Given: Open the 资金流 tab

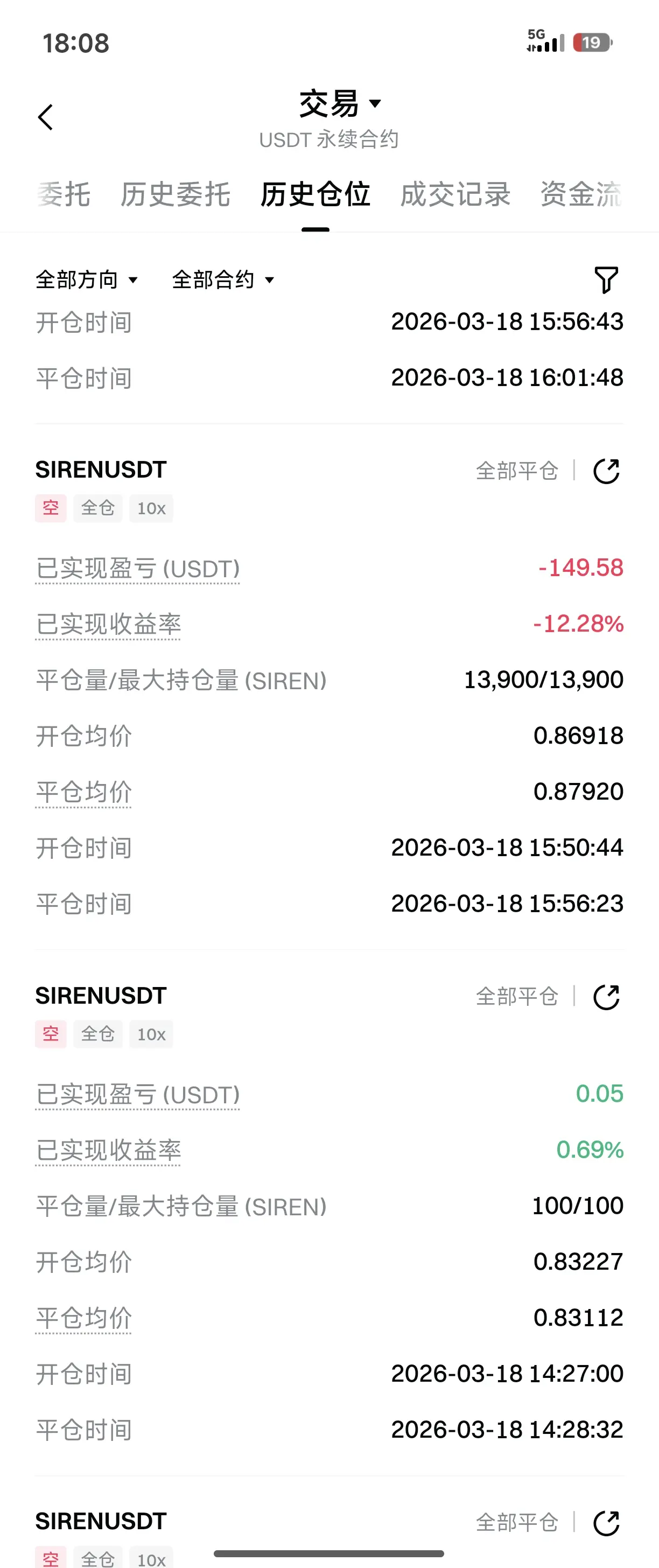Looking at the screenshot, I should click(x=580, y=195).
